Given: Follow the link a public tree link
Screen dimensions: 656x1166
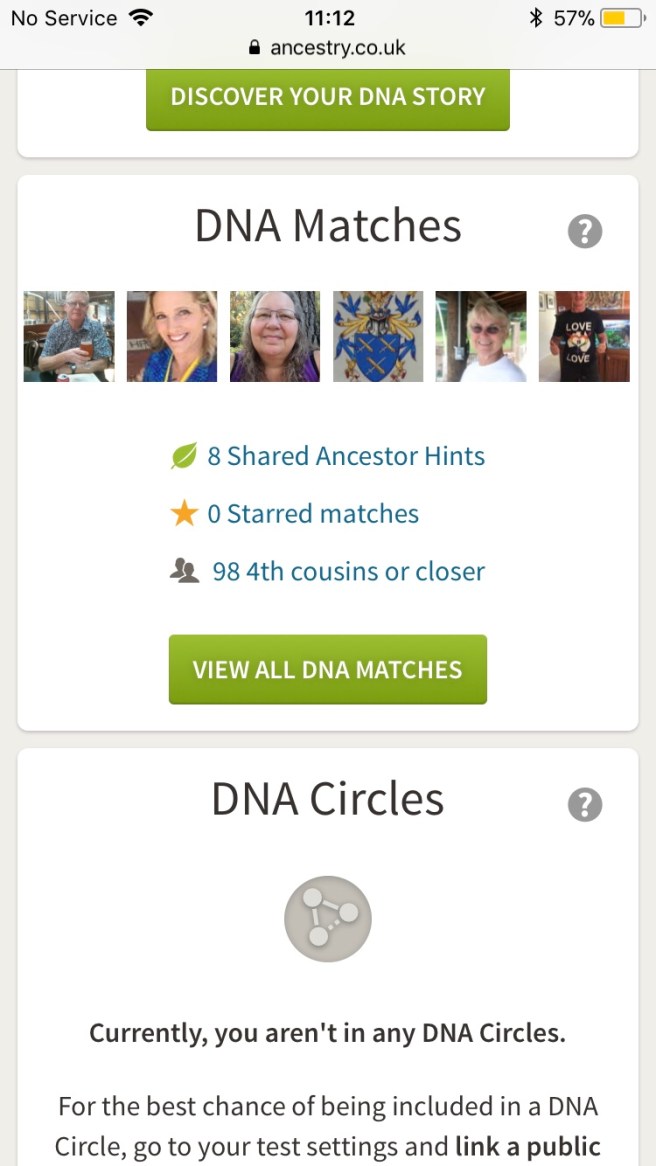Looking at the screenshot, I should [527, 1145].
